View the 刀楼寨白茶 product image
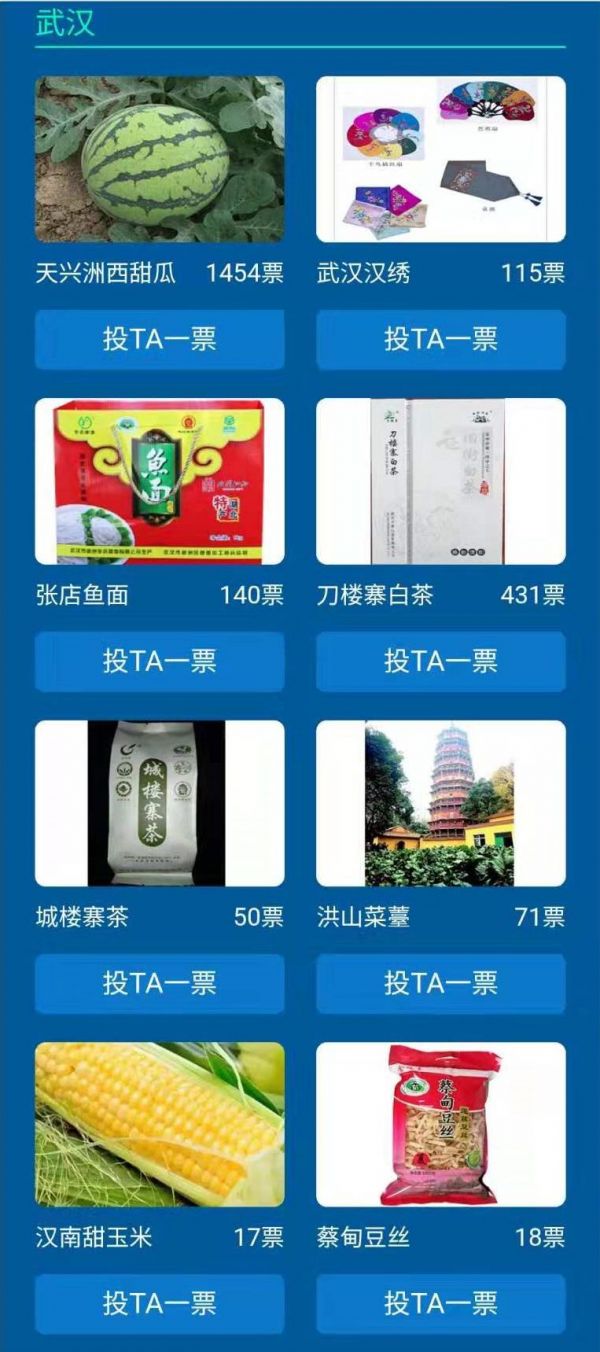The image size is (600, 1352). 441,481
